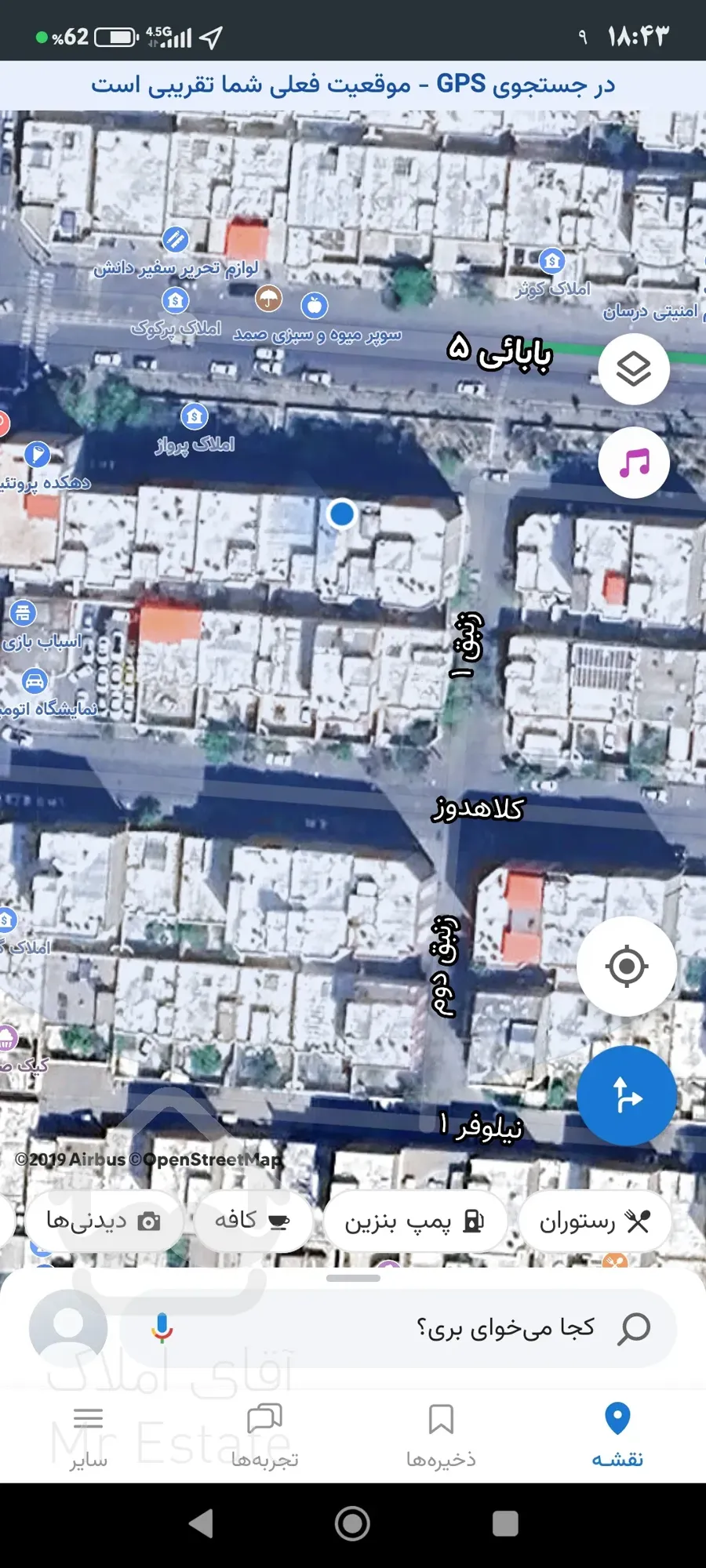Start routing with the blue directions button
This screenshot has width=706, height=1568.
[626, 1095]
